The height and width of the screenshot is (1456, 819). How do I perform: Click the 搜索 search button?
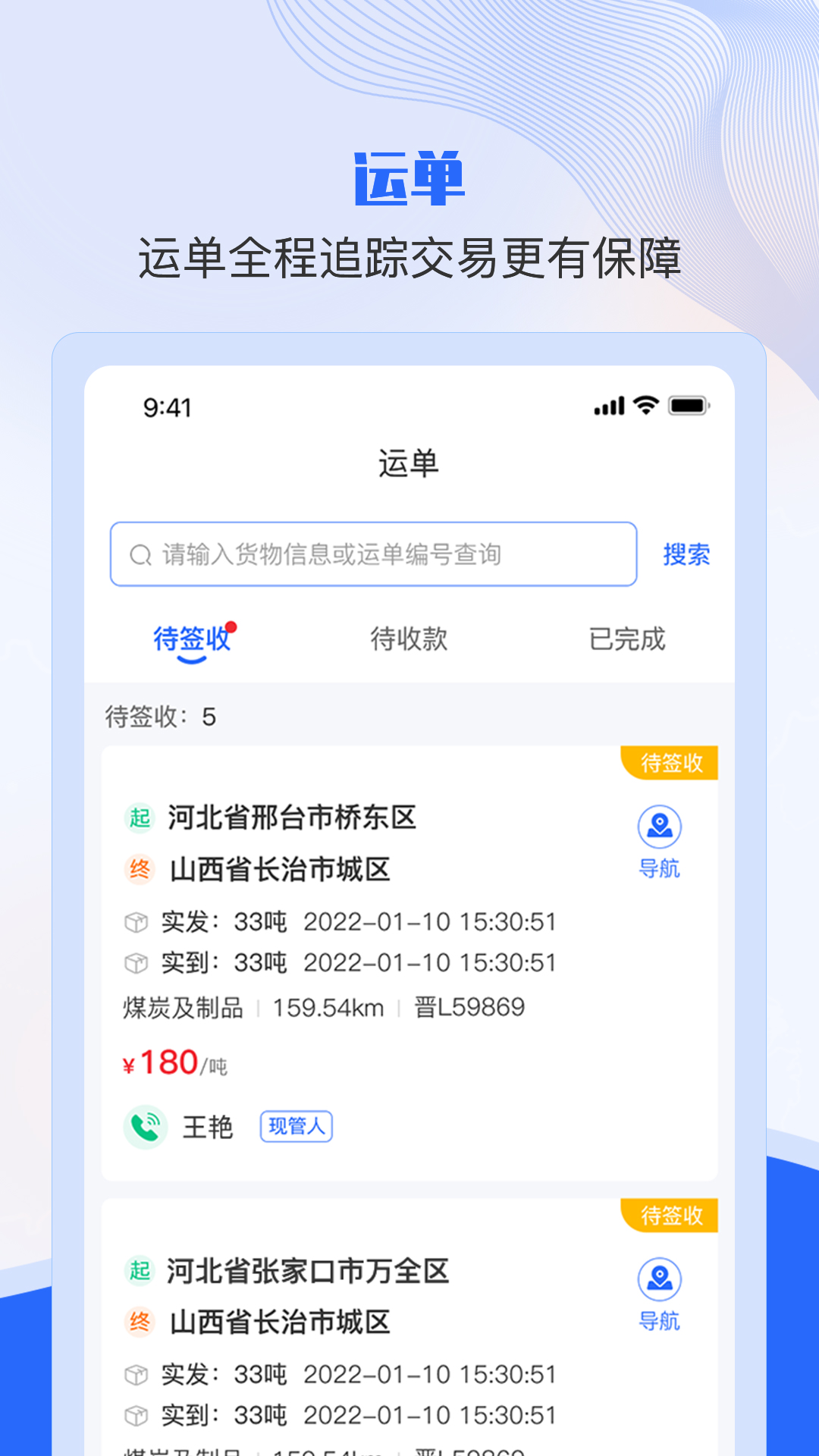tap(685, 554)
